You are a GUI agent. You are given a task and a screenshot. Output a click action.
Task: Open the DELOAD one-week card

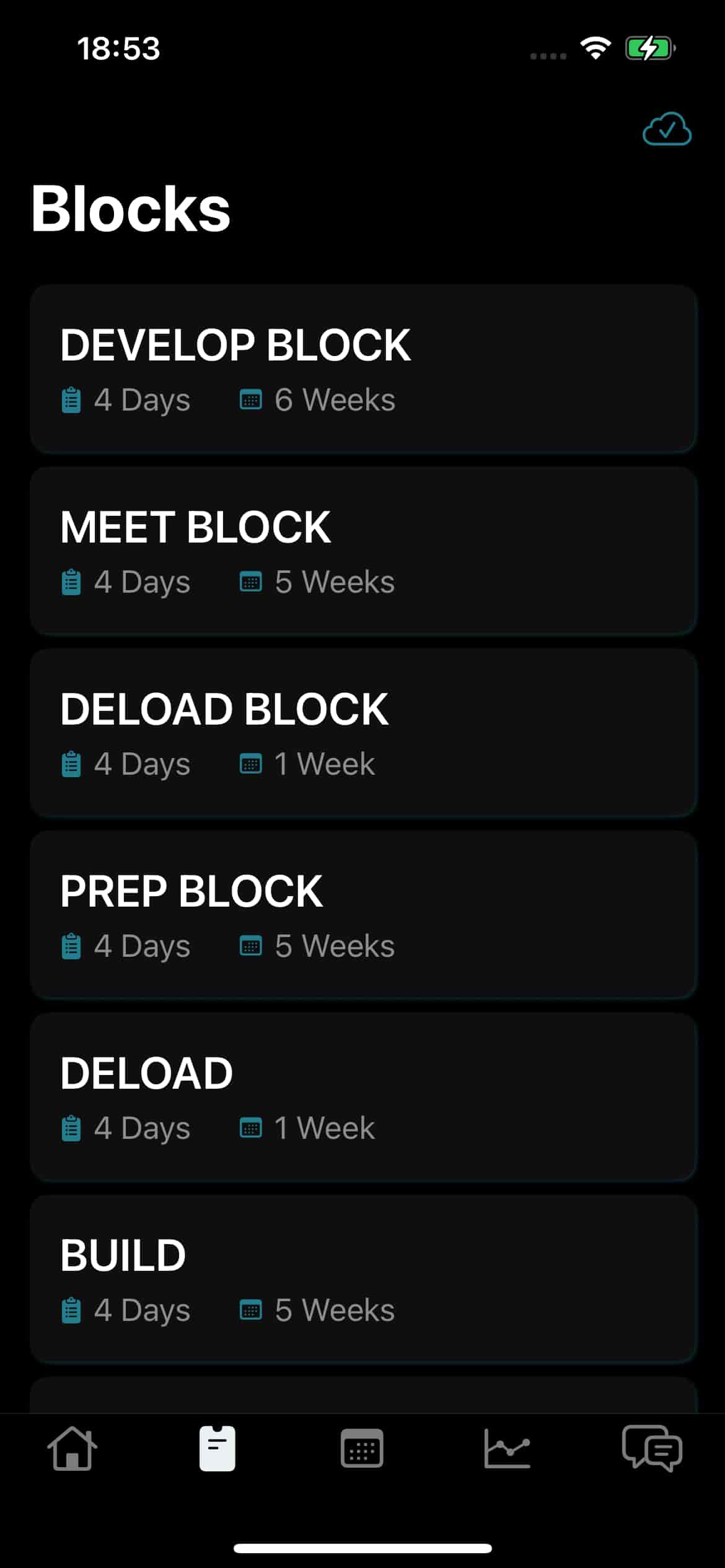click(363, 1097)
